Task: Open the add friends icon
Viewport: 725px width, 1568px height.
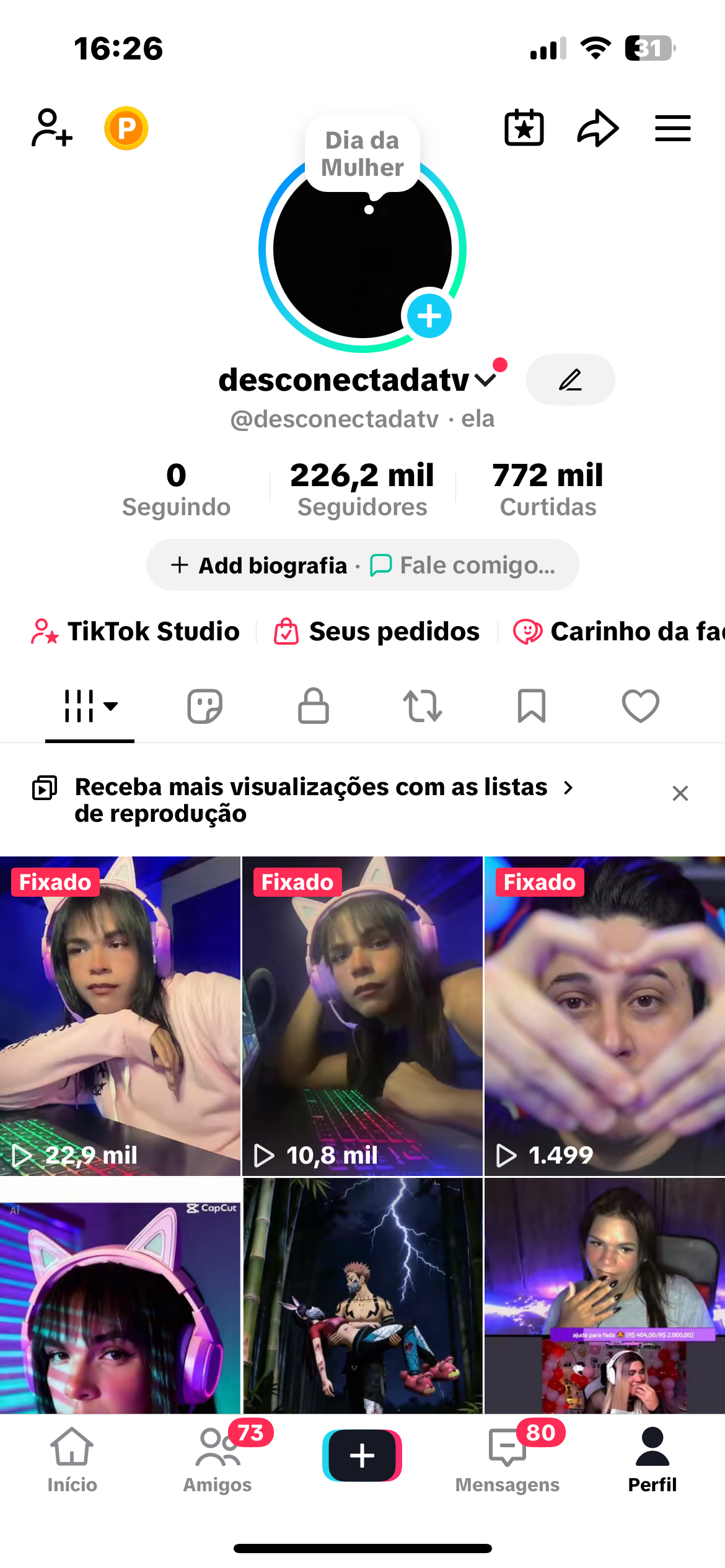Action: (51, 128)
